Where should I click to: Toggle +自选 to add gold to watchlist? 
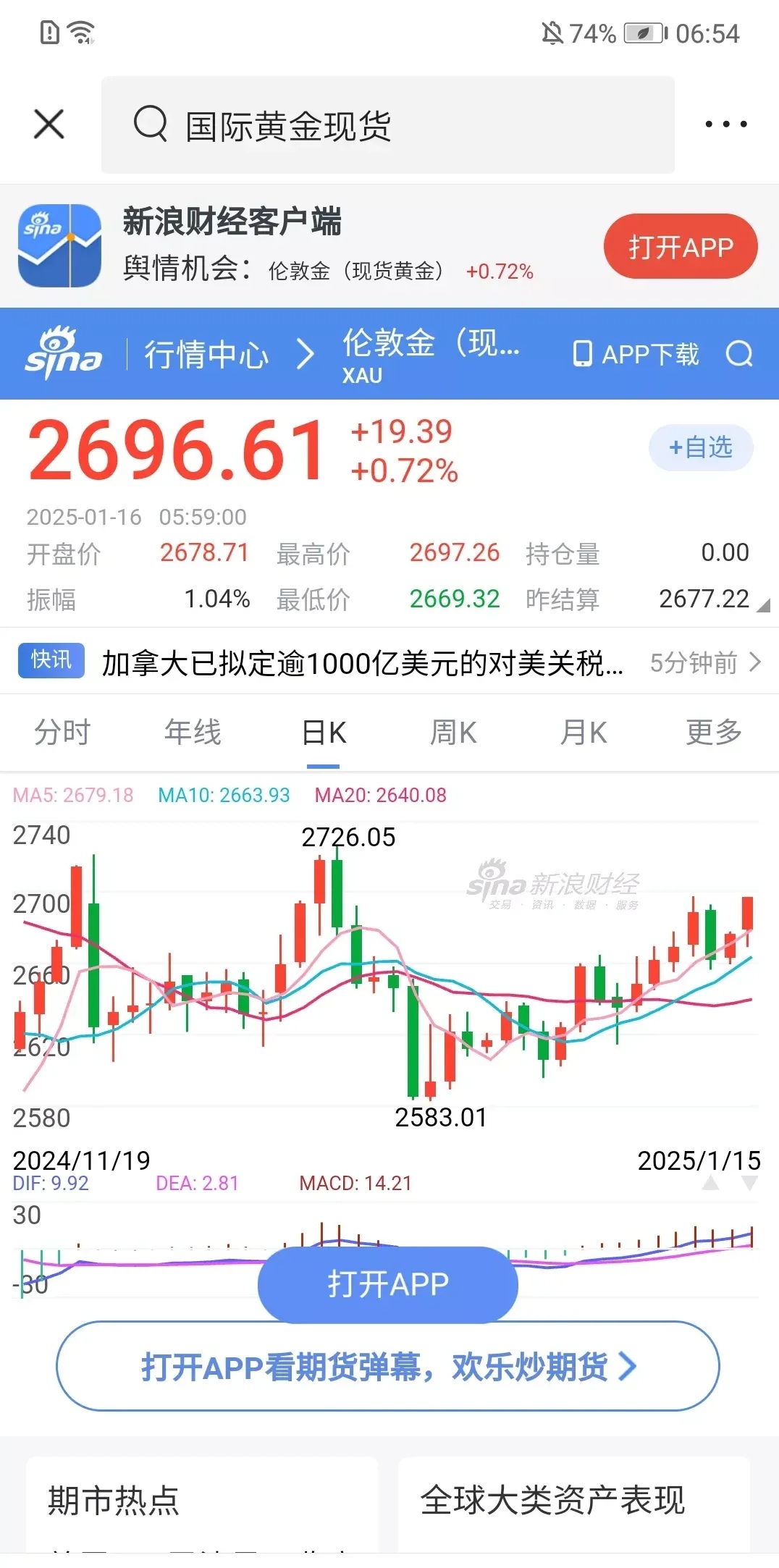pos(700,447)
